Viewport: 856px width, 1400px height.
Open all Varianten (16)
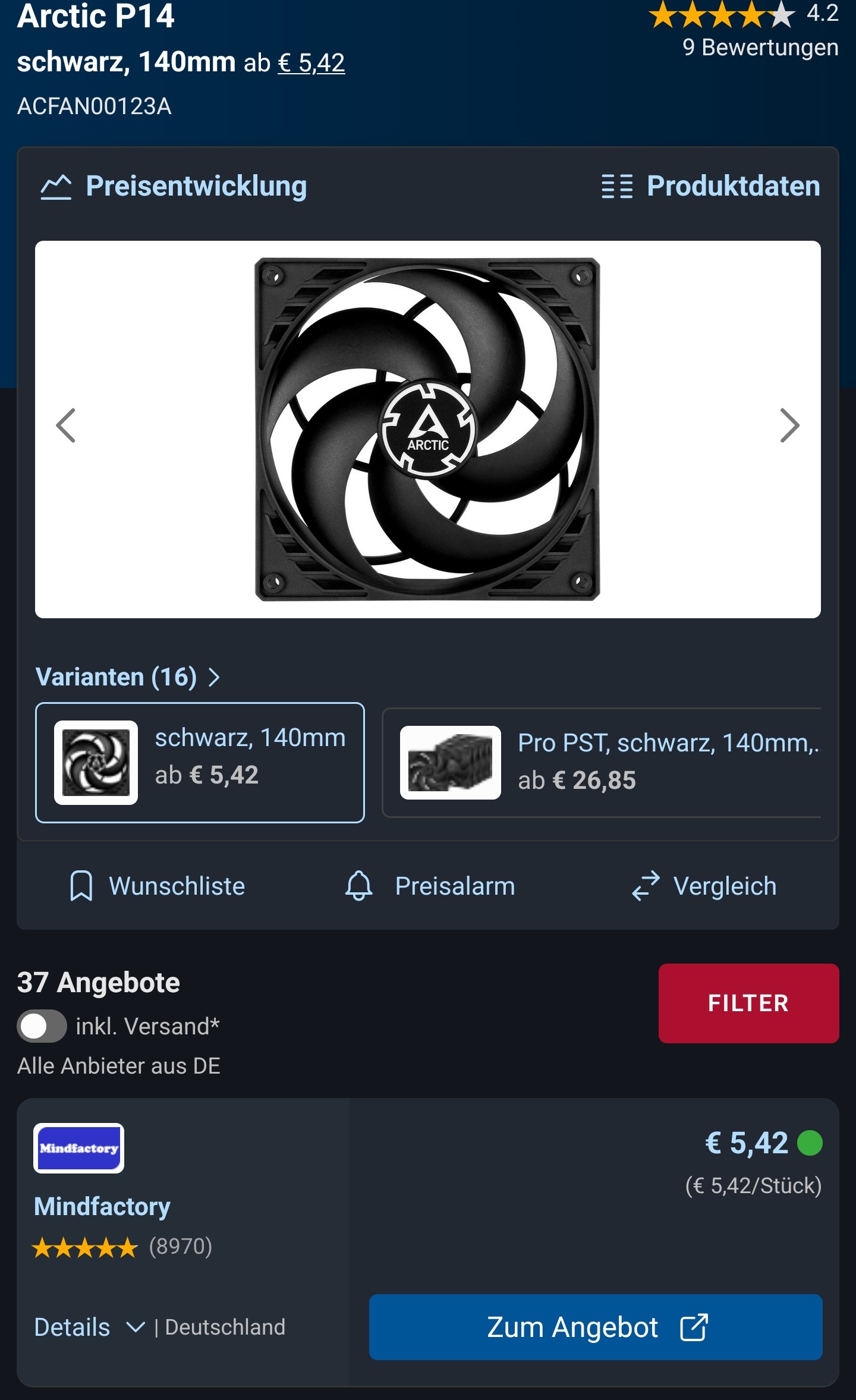coord(127,677)
